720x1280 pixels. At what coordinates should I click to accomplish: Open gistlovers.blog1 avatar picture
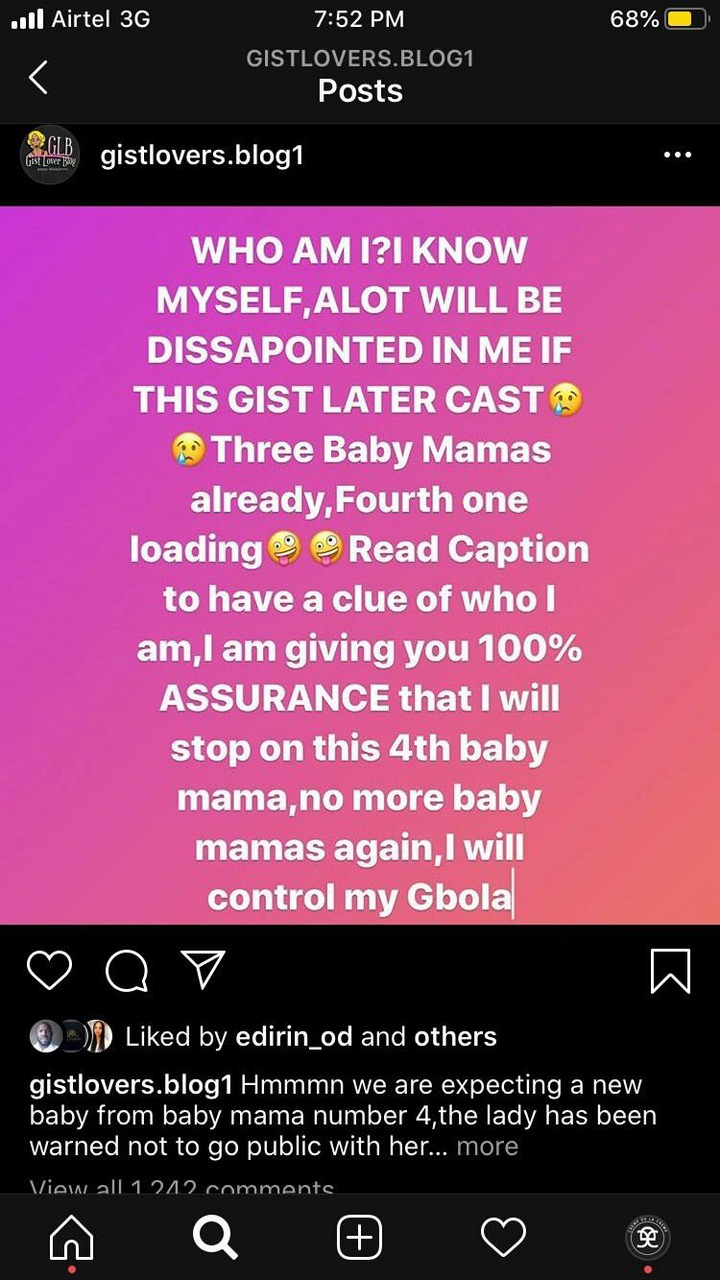pyautogui.click(x=50, y=155)
